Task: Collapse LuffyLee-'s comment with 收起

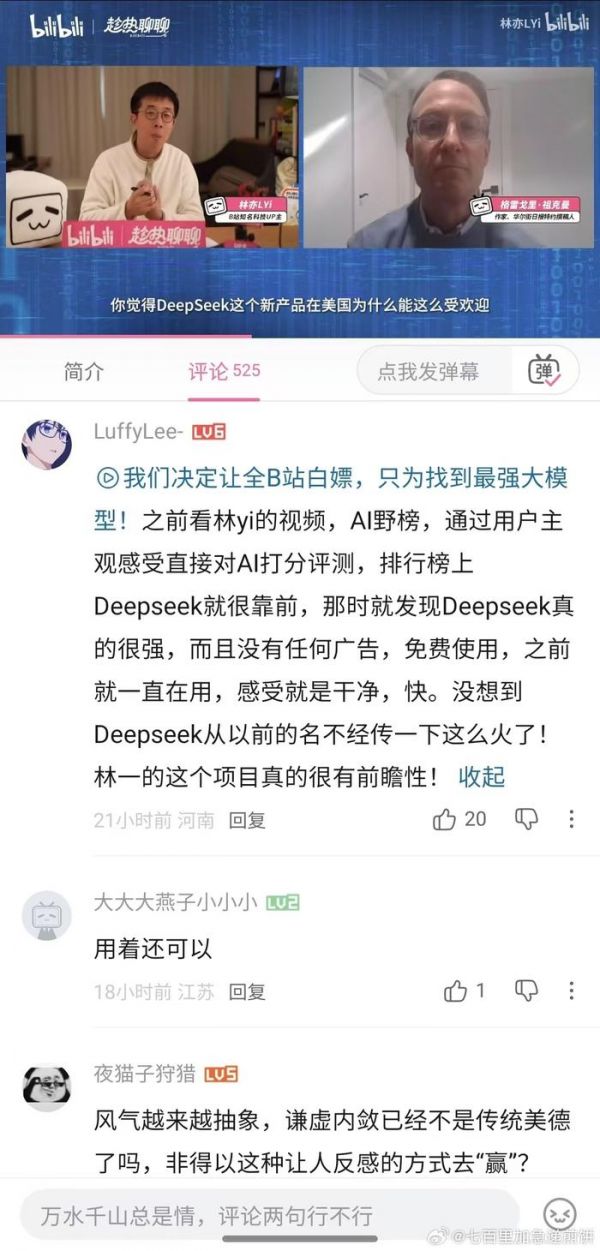Action: tap(482, 775)
